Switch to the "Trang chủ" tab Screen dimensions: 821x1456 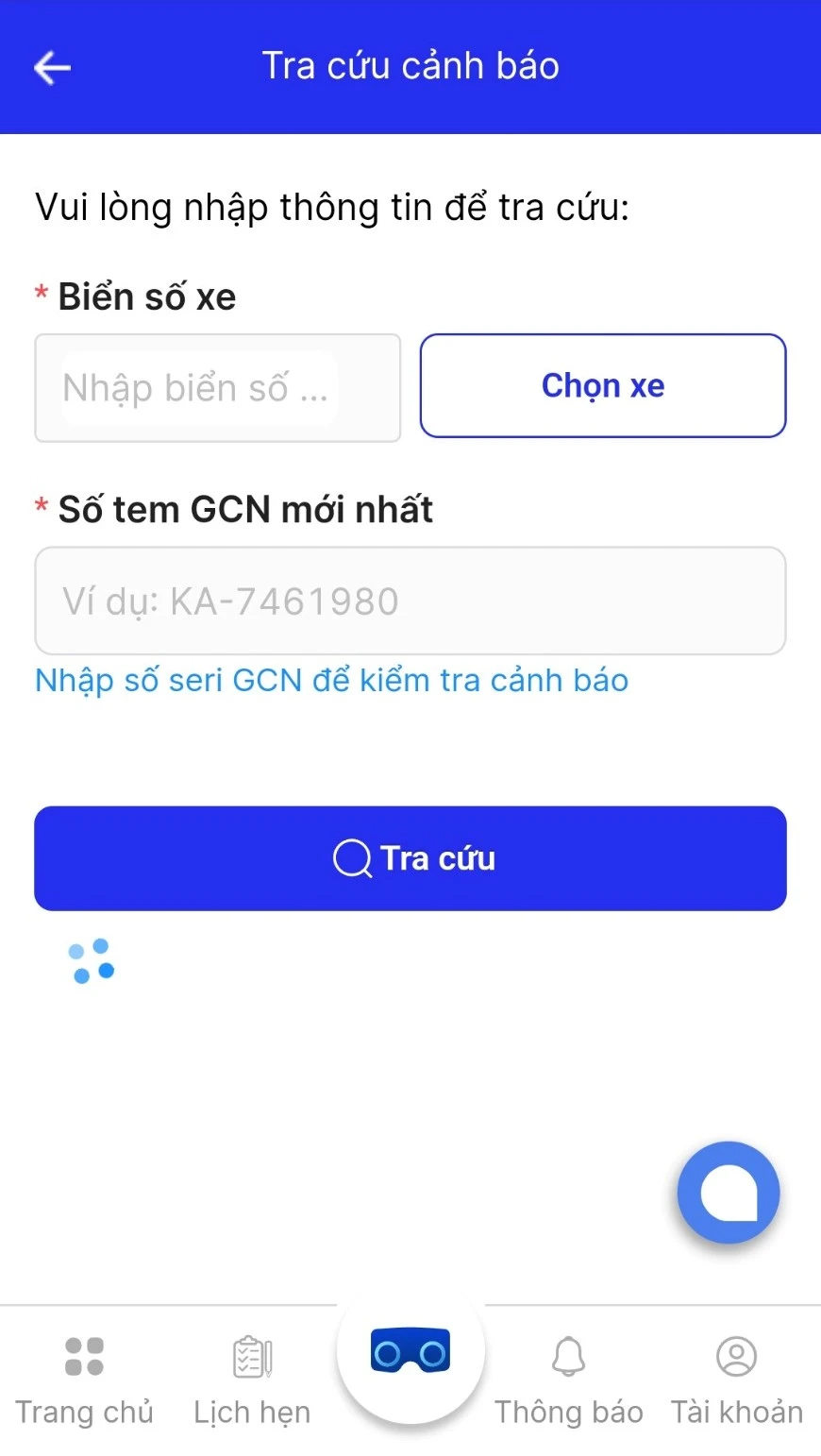click(84, 1411)
